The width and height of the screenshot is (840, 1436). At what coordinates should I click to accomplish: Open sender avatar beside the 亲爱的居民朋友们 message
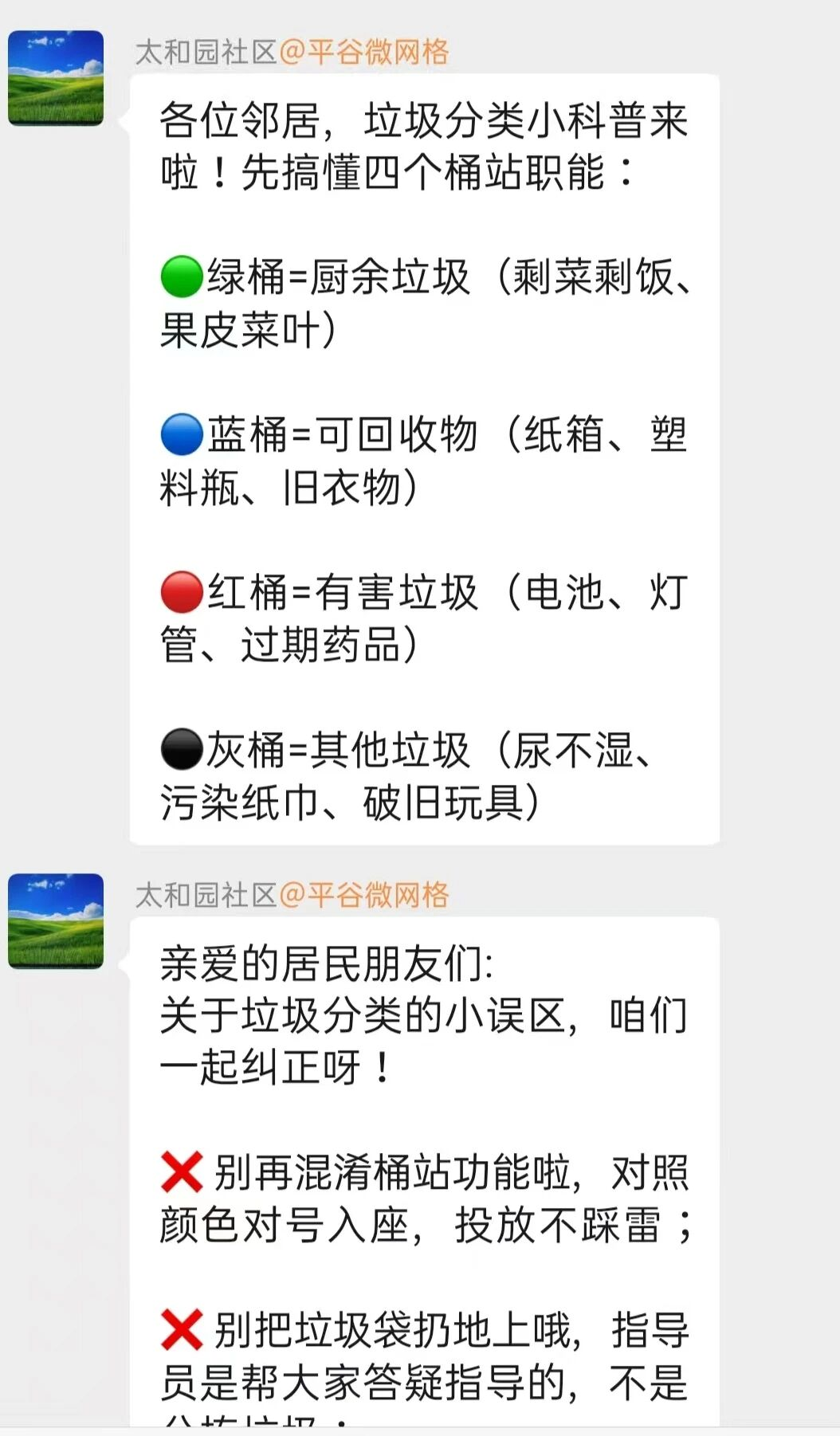click(x=56, y=921)
